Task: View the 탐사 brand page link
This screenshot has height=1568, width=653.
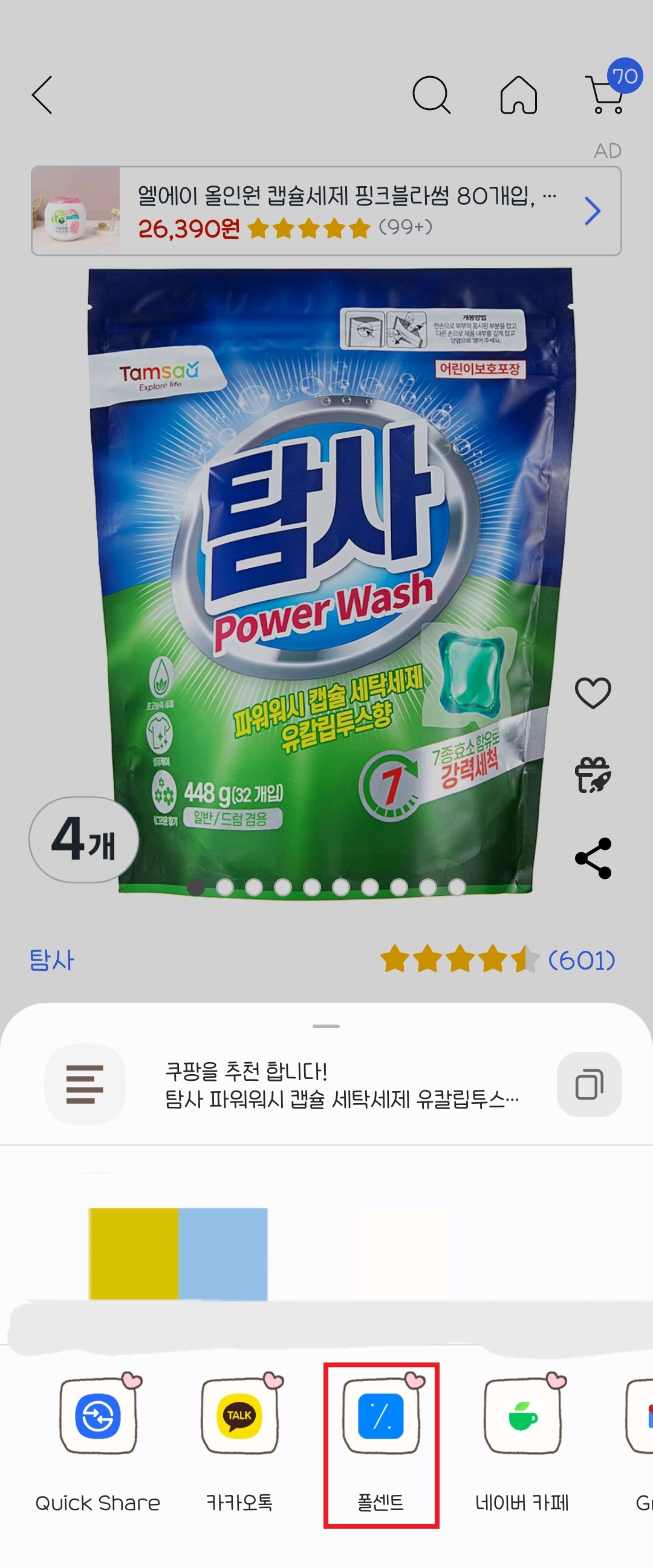Action: point(51,961)
